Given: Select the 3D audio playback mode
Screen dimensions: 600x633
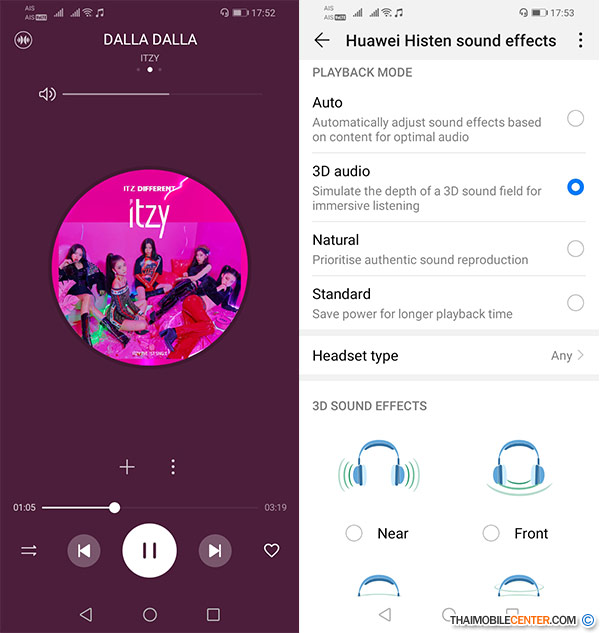Looking at the screenshot, I should (575, 187).
